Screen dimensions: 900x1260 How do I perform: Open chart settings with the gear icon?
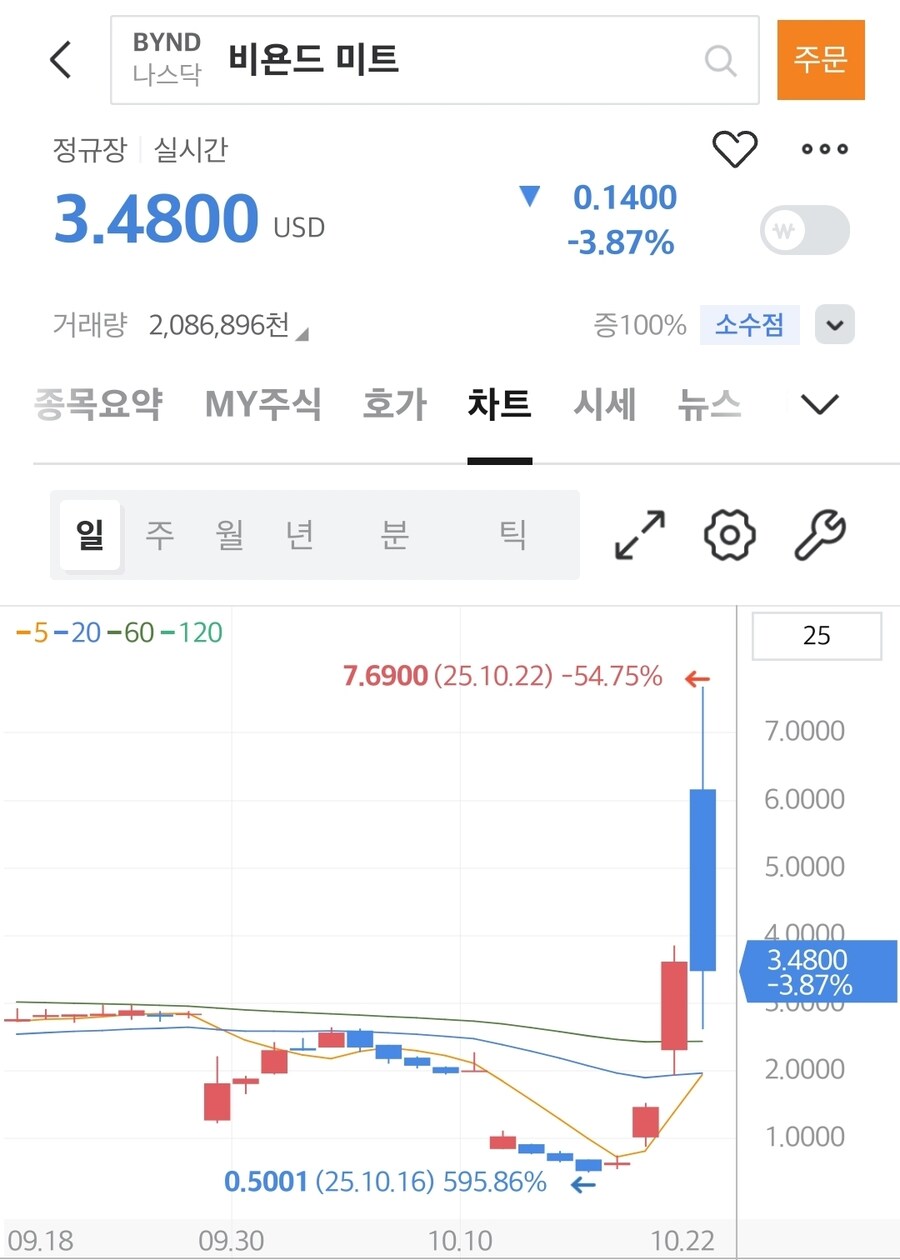pyautogui.click(x=729, y=534)
